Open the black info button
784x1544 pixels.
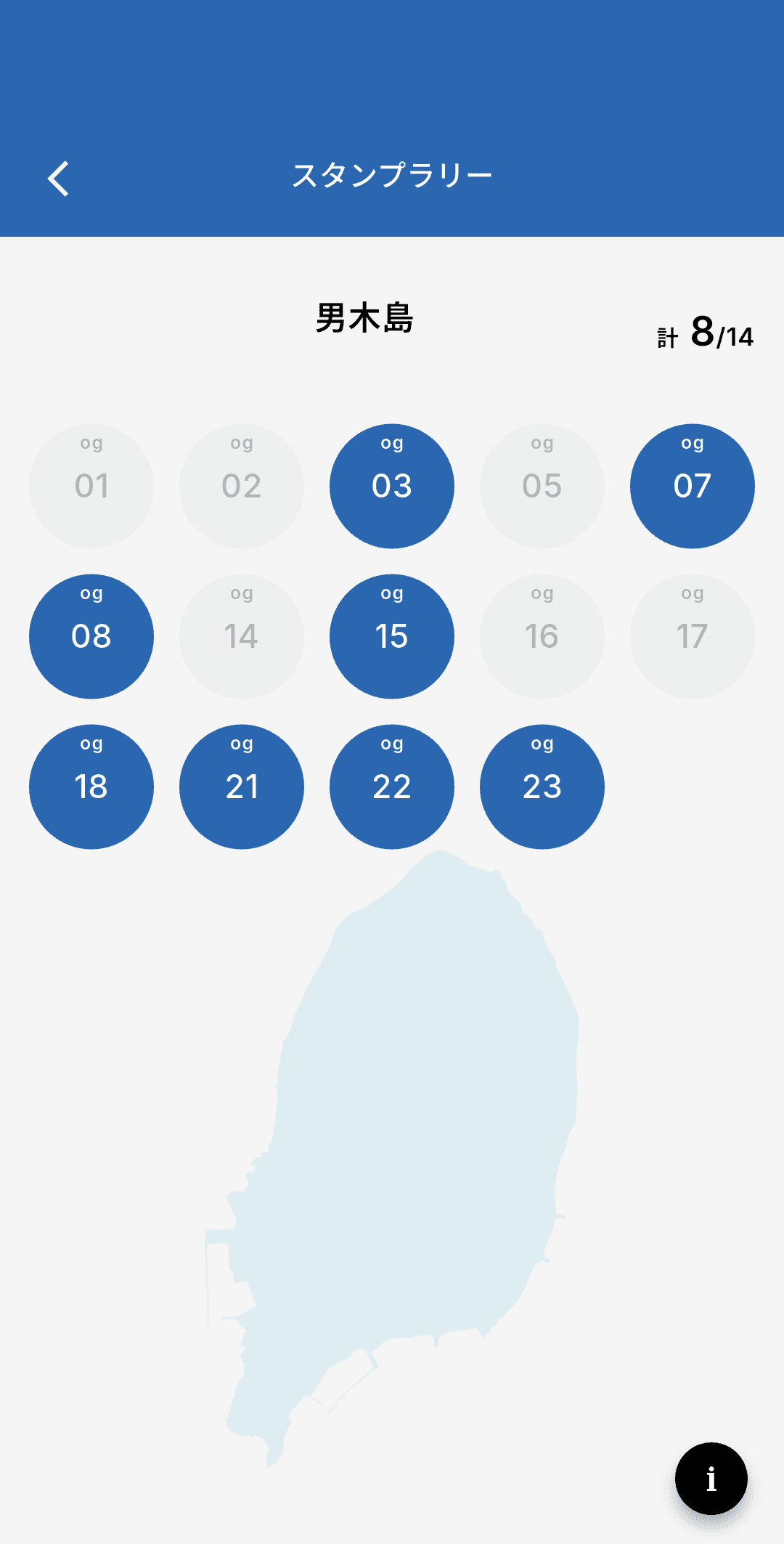pos(711,1478)
